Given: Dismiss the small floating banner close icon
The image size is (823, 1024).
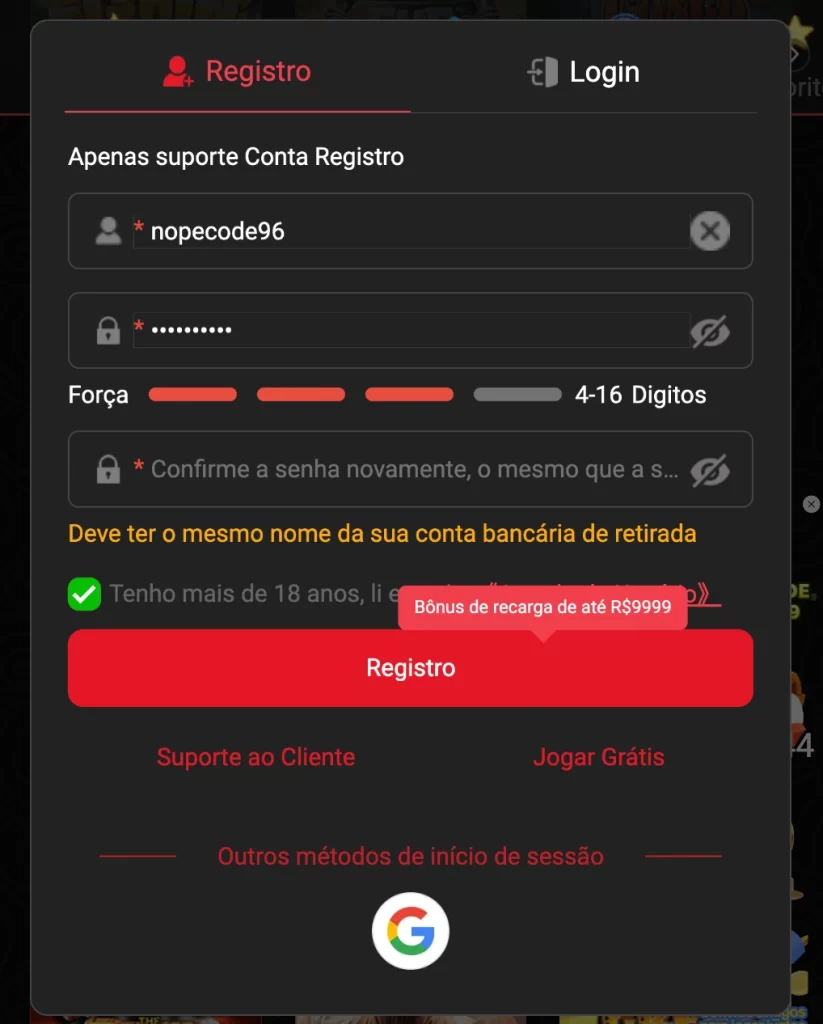Looking at the screenshot, I should tap(812, 505).
